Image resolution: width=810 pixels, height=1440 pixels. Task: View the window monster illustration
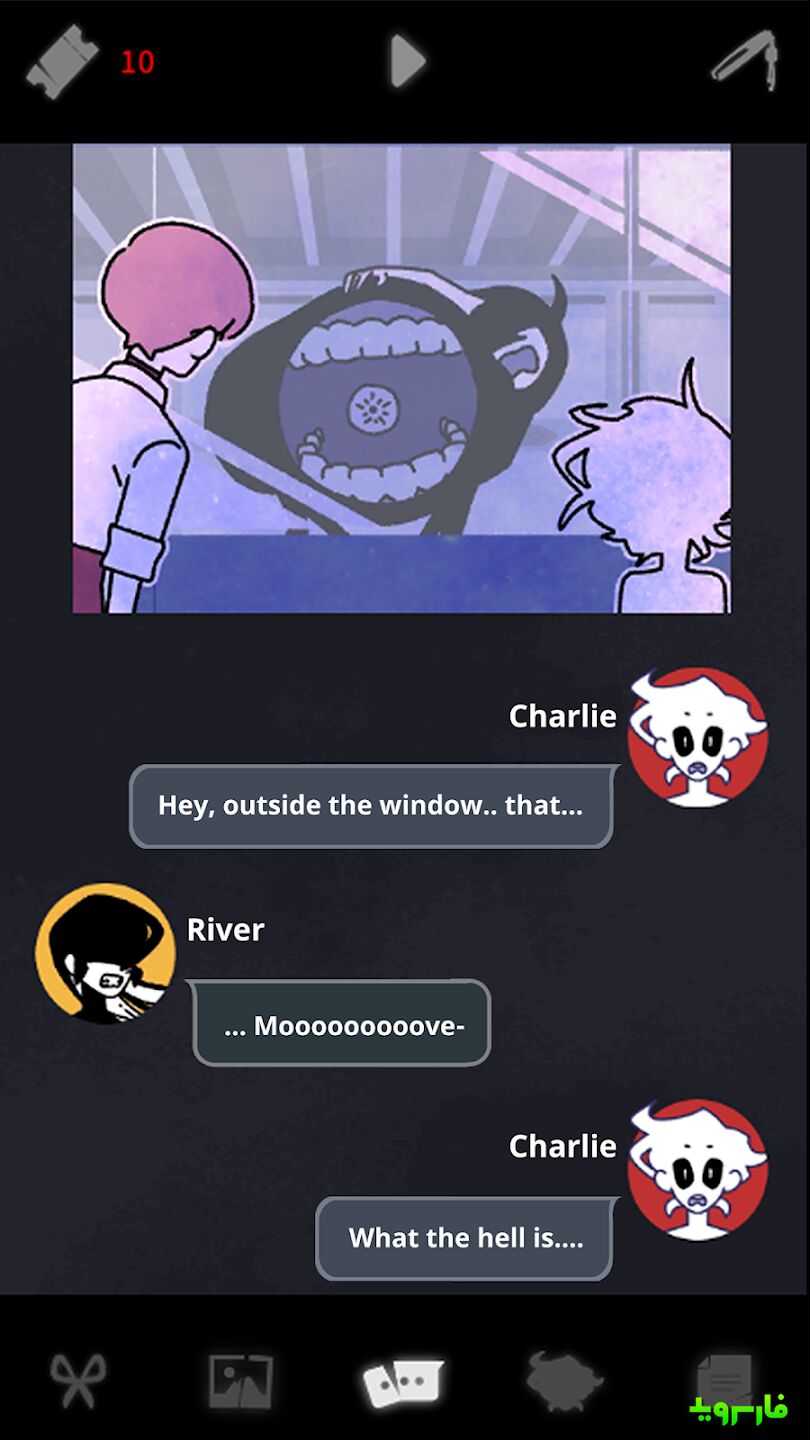[x=402, y=378]
